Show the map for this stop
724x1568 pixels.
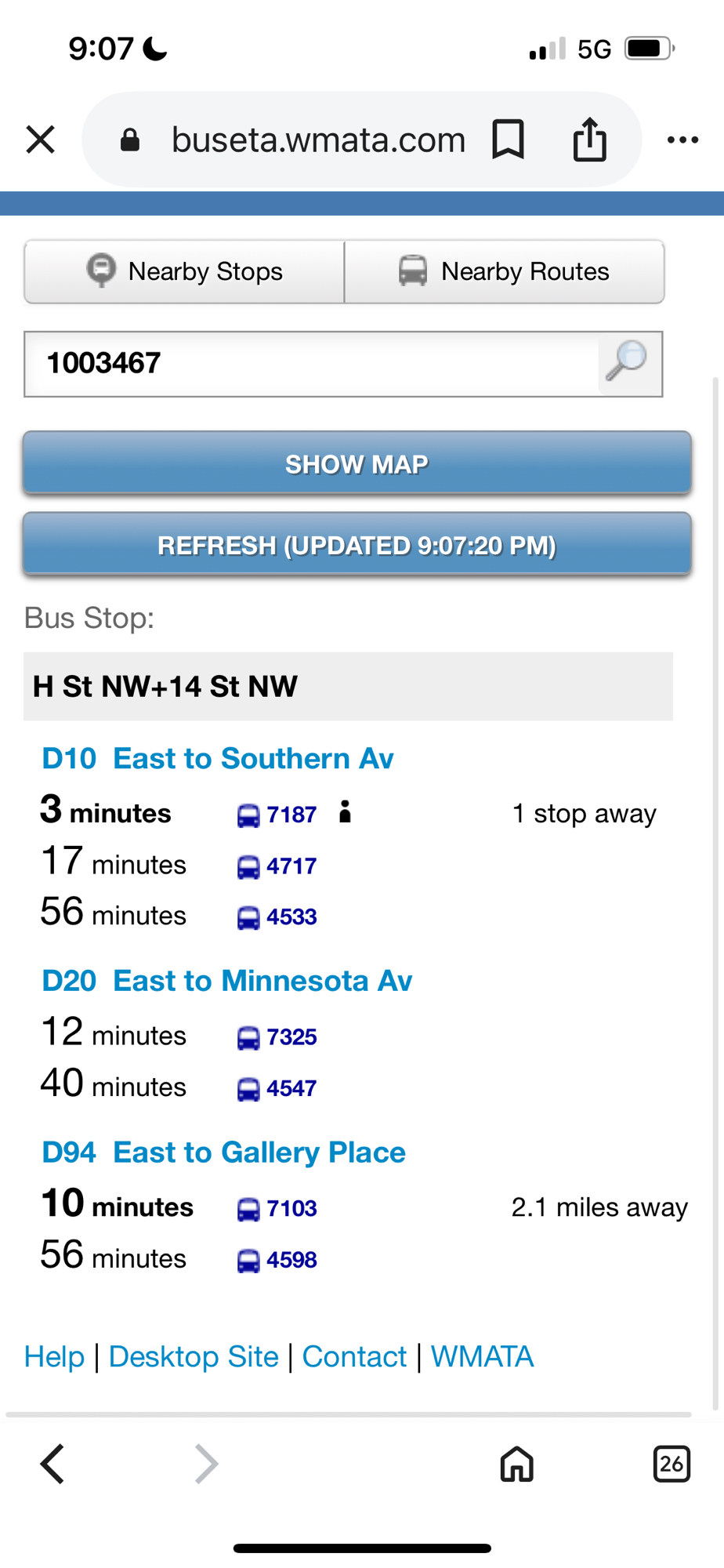coord(357,464)
